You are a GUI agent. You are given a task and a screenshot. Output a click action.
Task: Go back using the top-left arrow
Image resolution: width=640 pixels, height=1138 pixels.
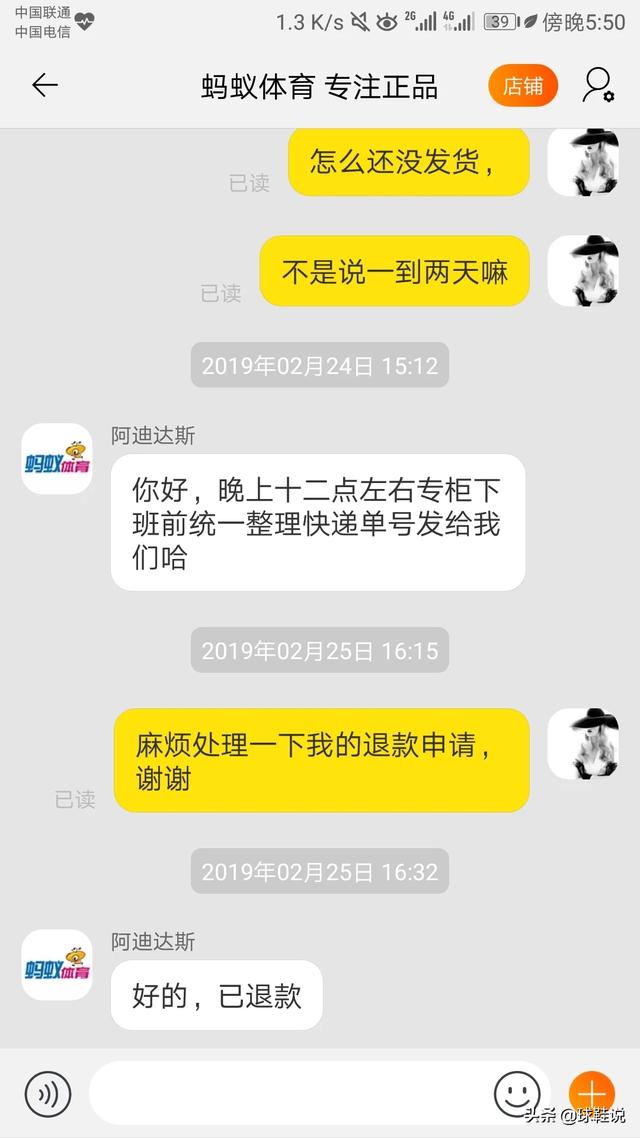44,86
